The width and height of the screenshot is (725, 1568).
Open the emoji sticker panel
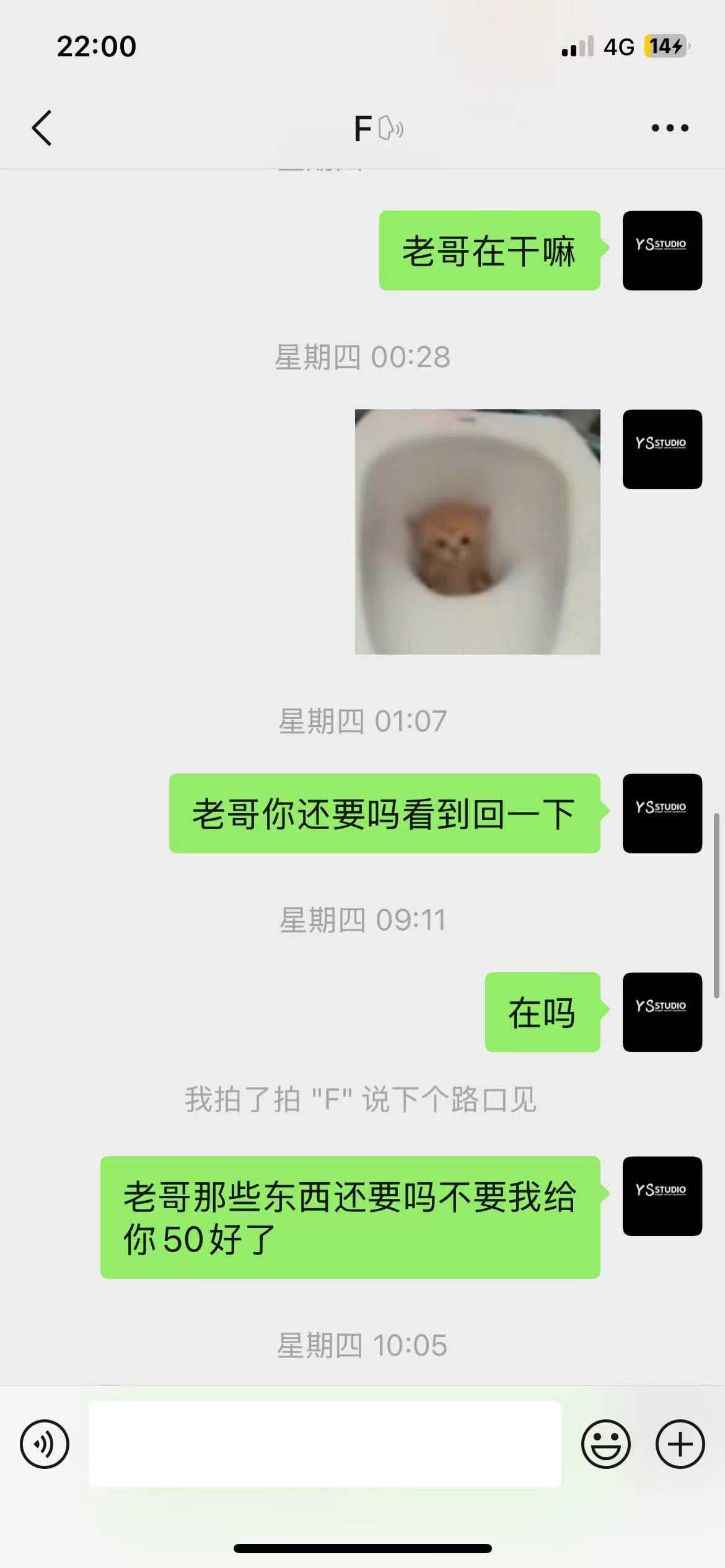[605, 1444]
